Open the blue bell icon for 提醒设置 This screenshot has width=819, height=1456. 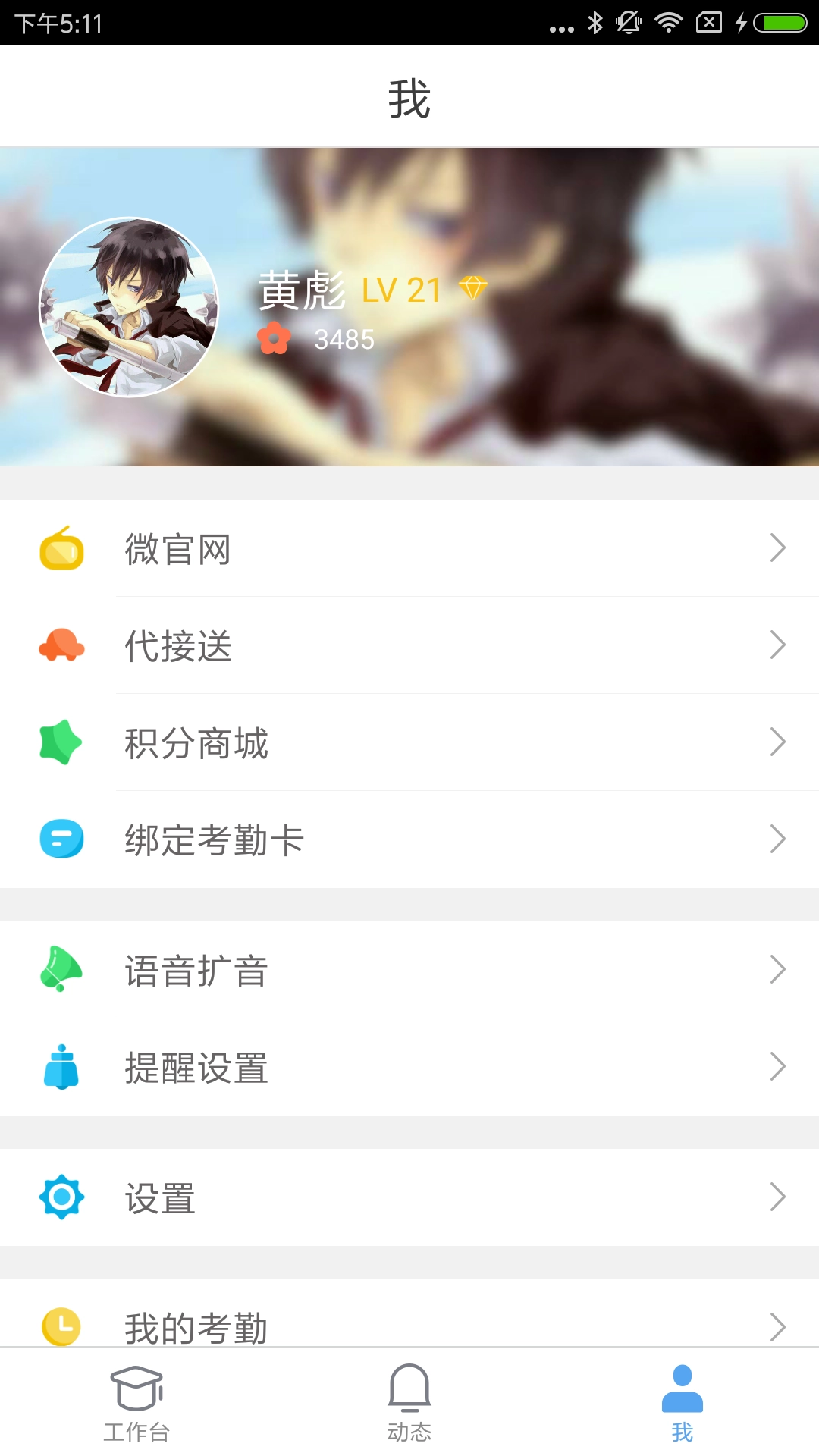point(62,1069)
